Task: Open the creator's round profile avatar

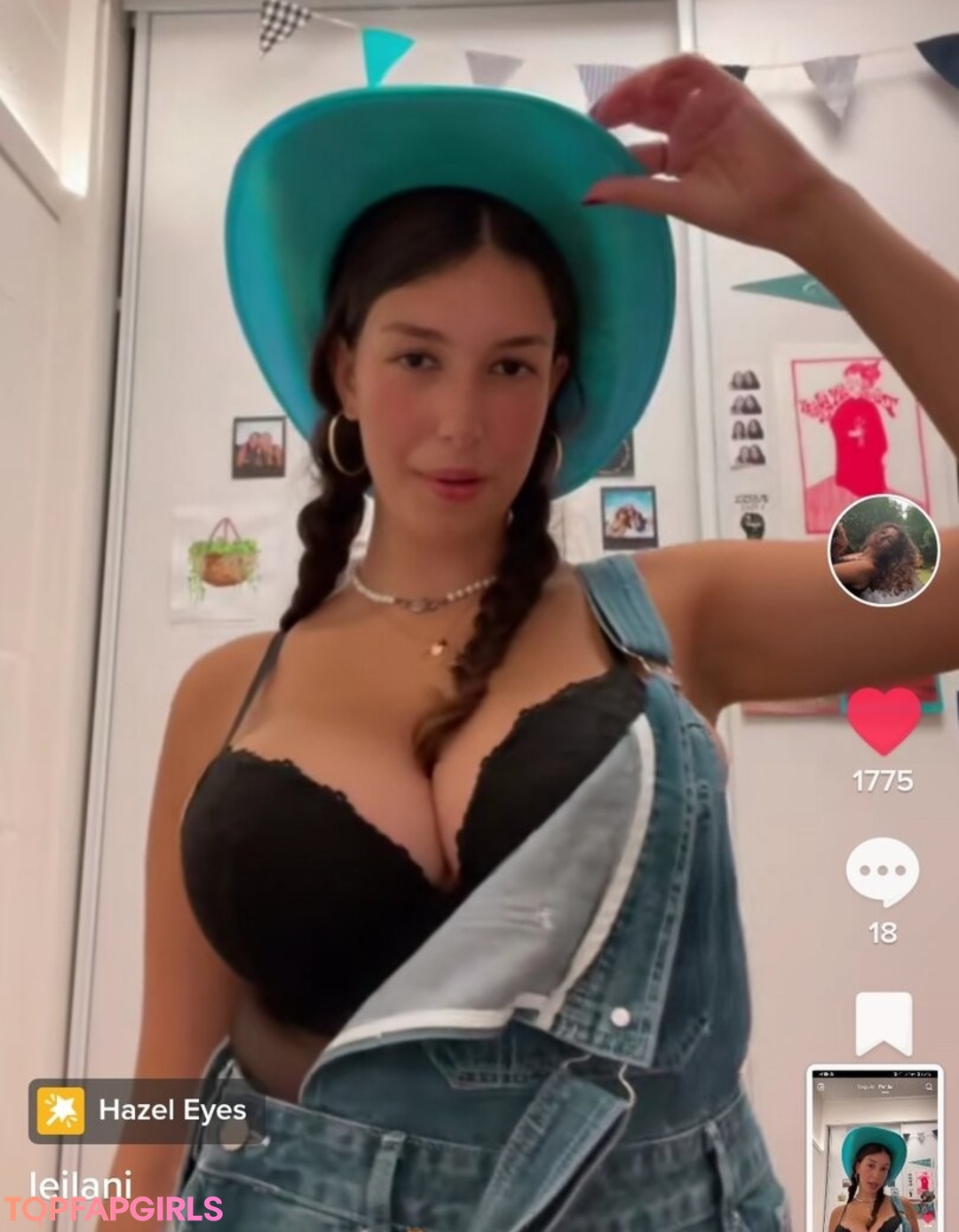Action: pyautogui.click(x=884, y=550)
